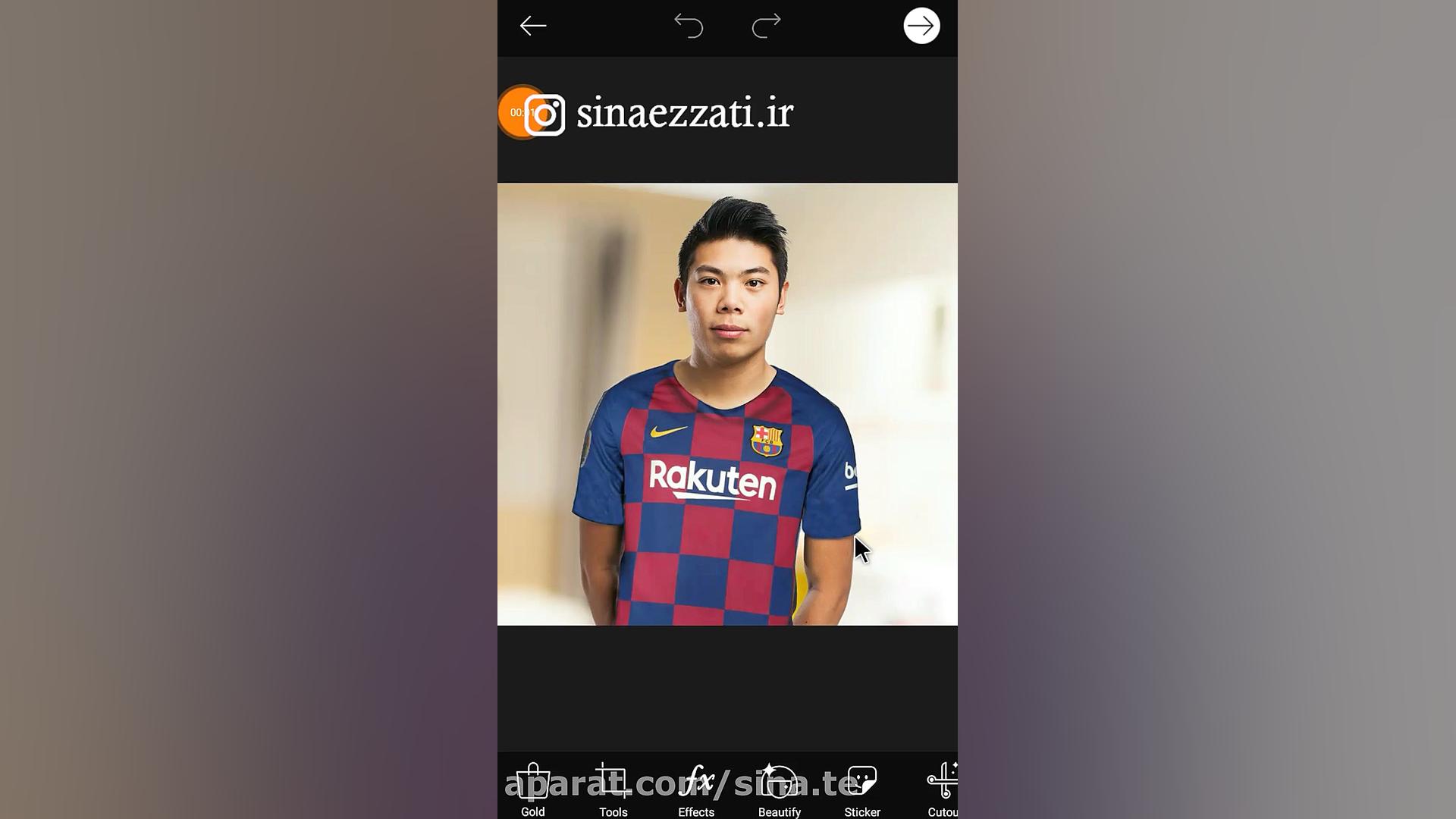The width and height of the screenshot is (1456, 819).
Task: Select the Beautify option
Action: tap(779, 789)
